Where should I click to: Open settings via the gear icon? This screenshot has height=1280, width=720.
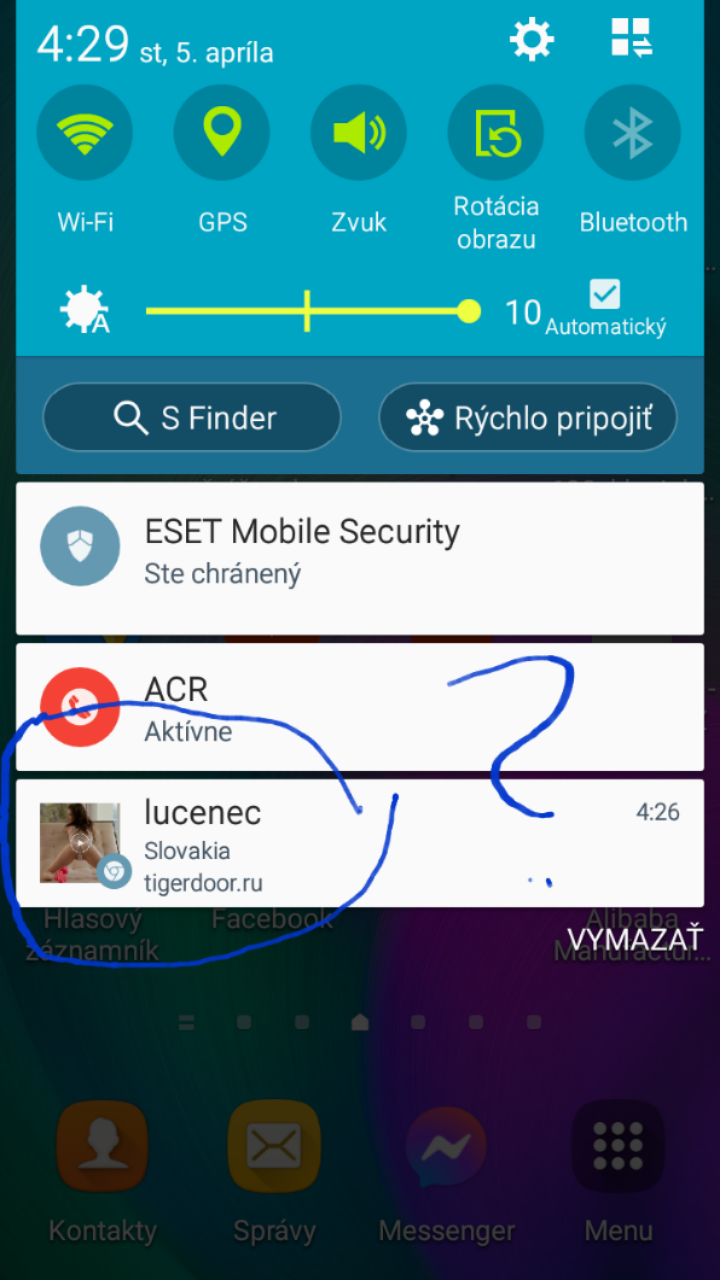[x=531, y=40]
